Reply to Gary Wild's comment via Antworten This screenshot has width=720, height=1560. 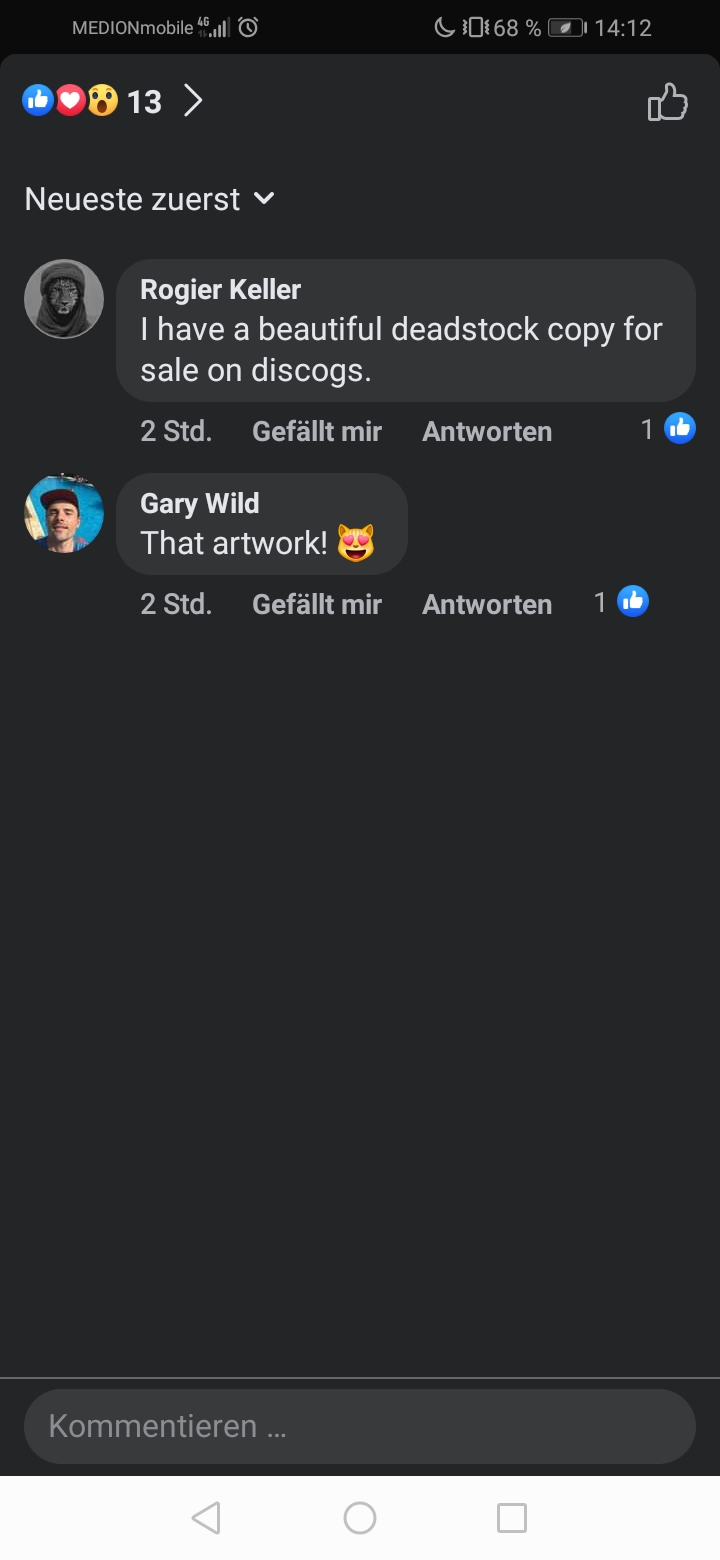point(487,604)
